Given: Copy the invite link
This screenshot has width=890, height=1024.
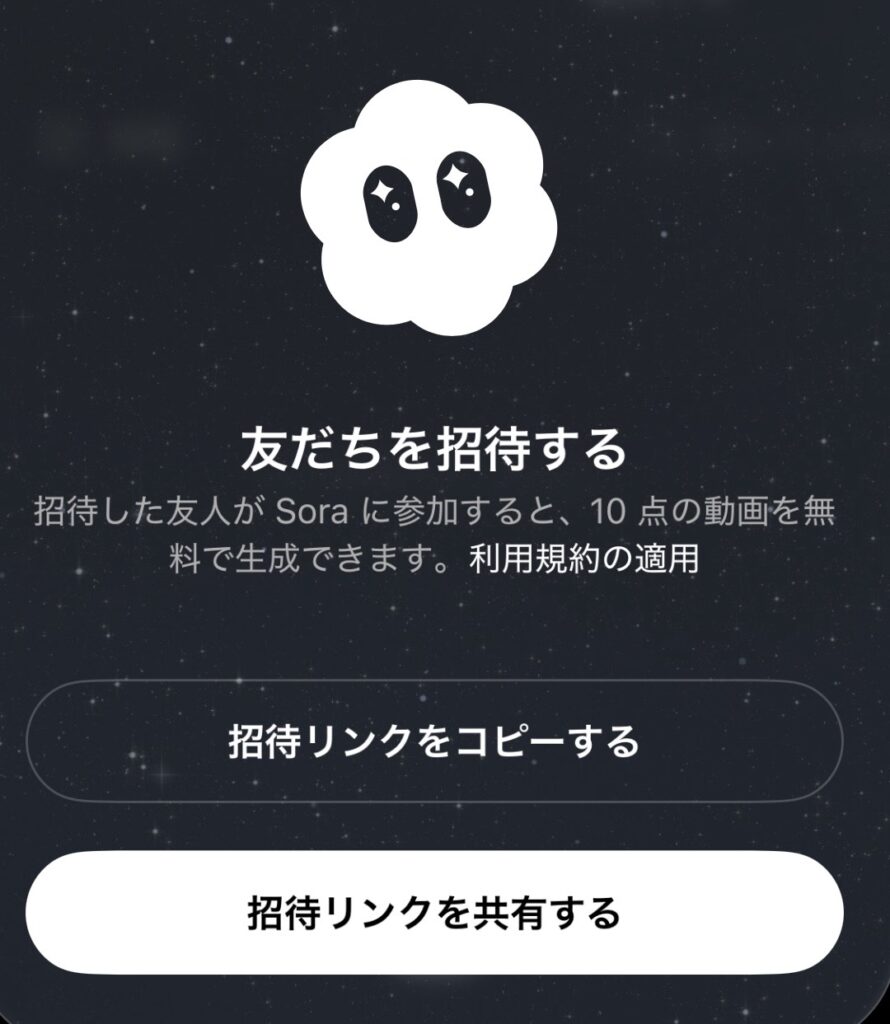Looking at the screenshot, I should pos(434,741).
